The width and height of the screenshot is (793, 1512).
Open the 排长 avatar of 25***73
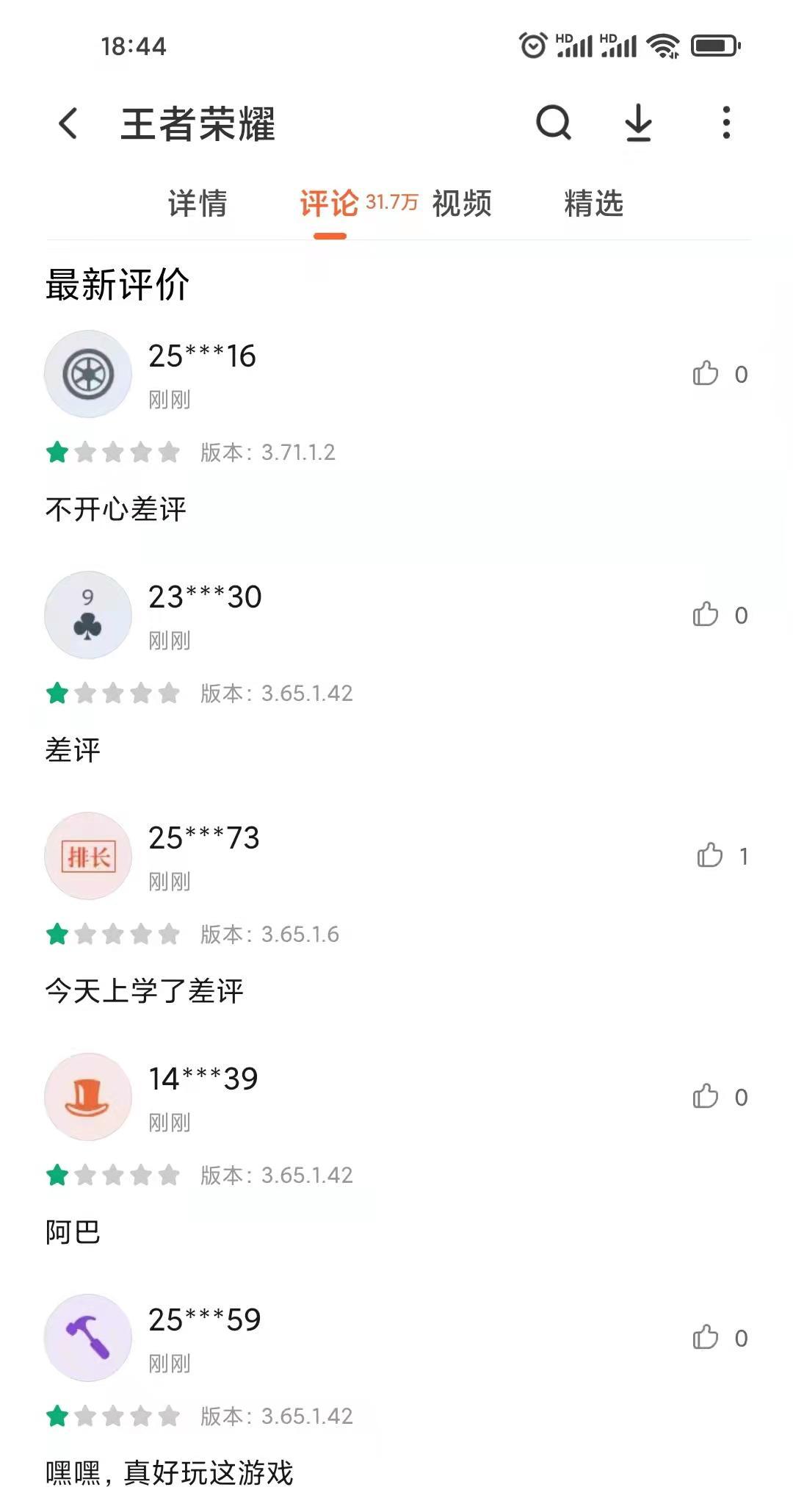(88, 856)
